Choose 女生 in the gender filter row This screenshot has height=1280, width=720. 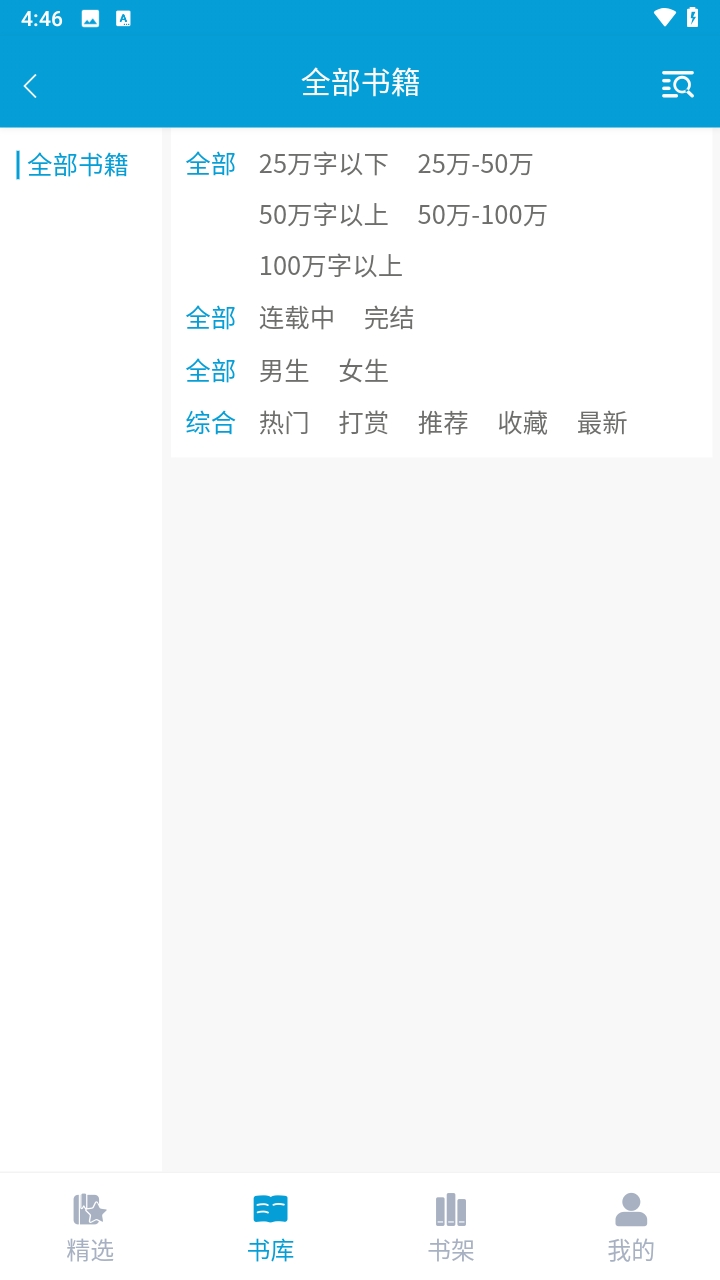pos(363,371)
